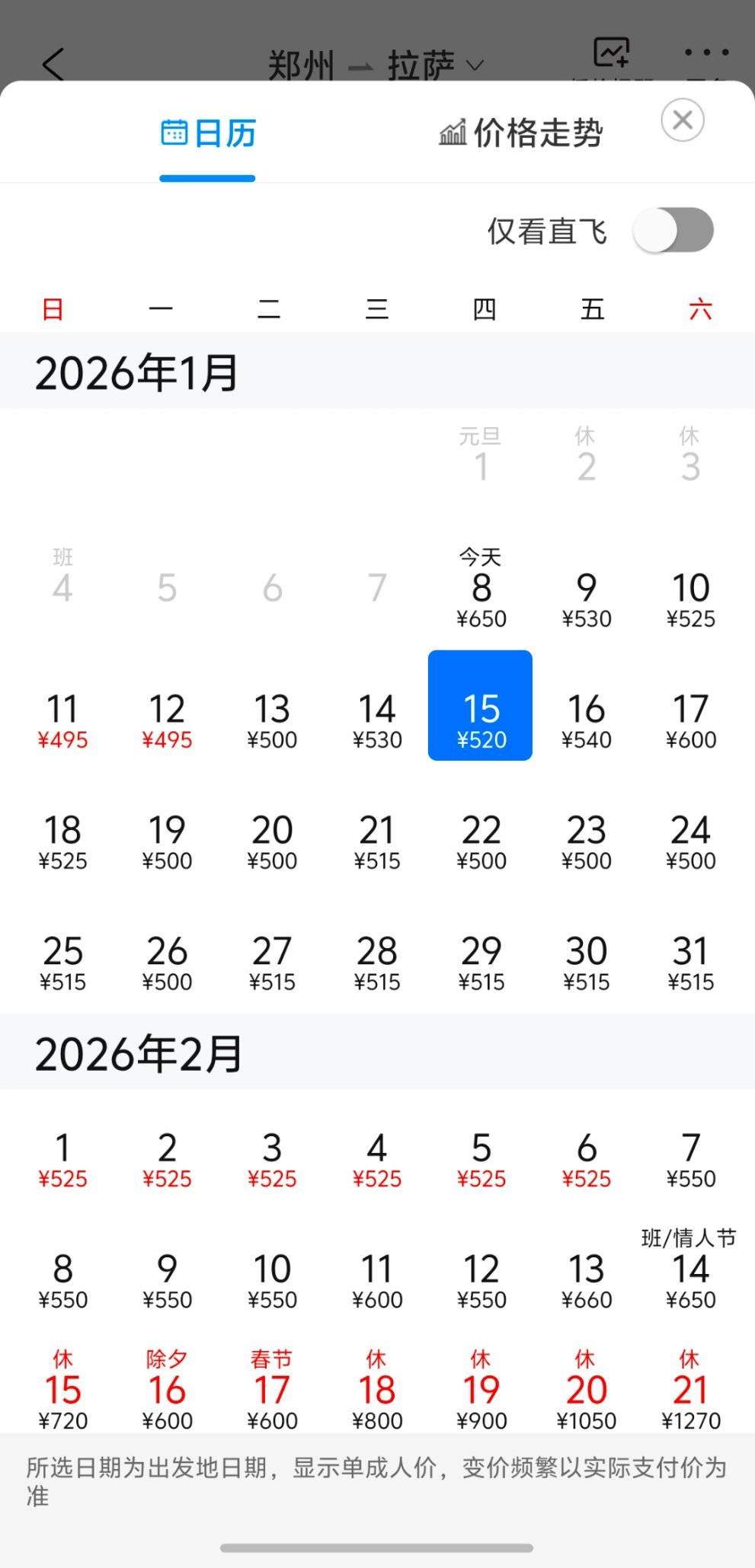Enable the 仅看直飞 direct-flights toggle
The image size is (755, 1568).
click(673, 231)
